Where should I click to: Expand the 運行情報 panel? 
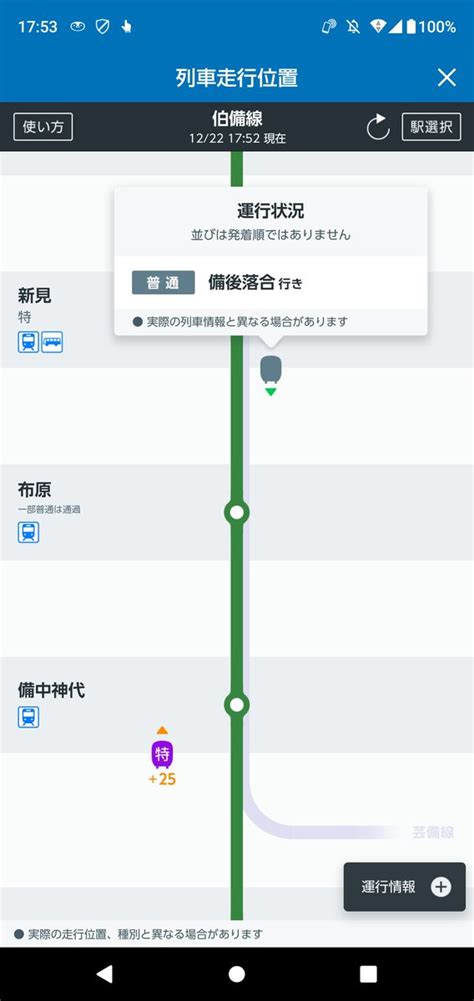click(x=404, y=887)
